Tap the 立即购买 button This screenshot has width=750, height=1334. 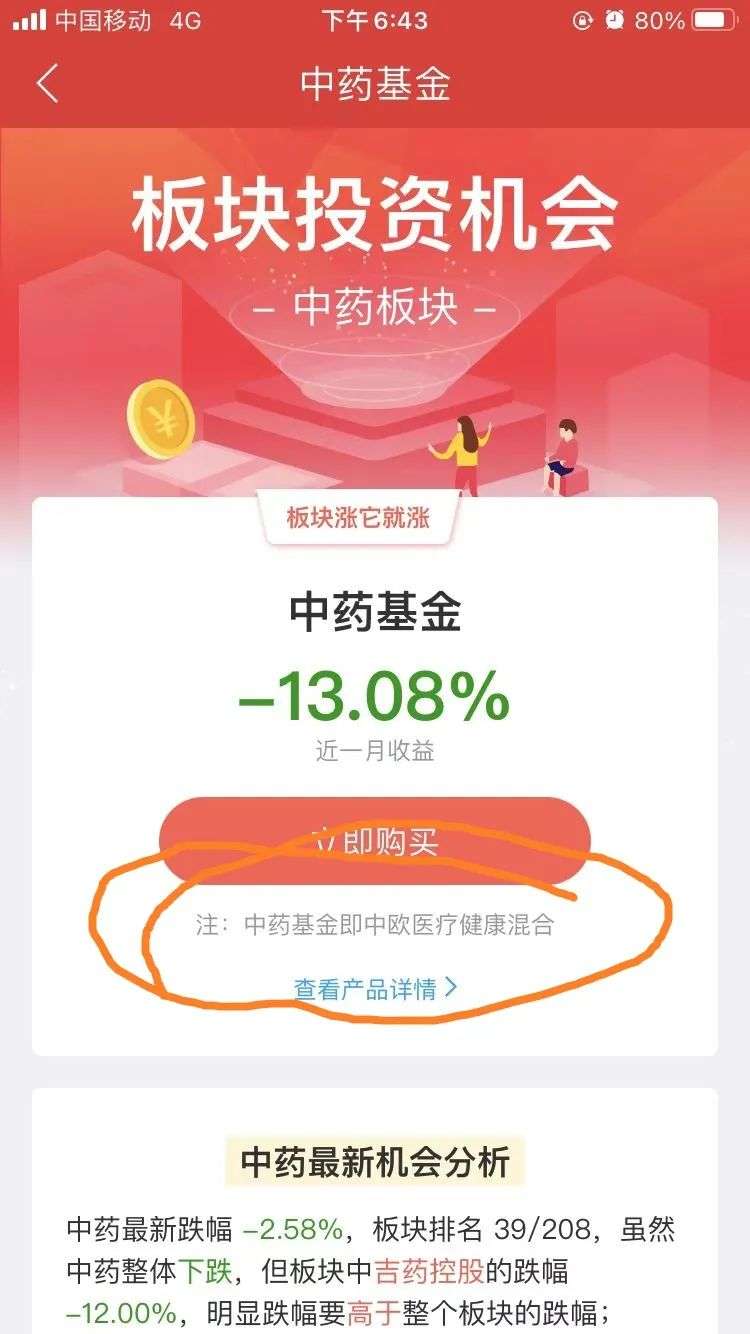(375, 841)
